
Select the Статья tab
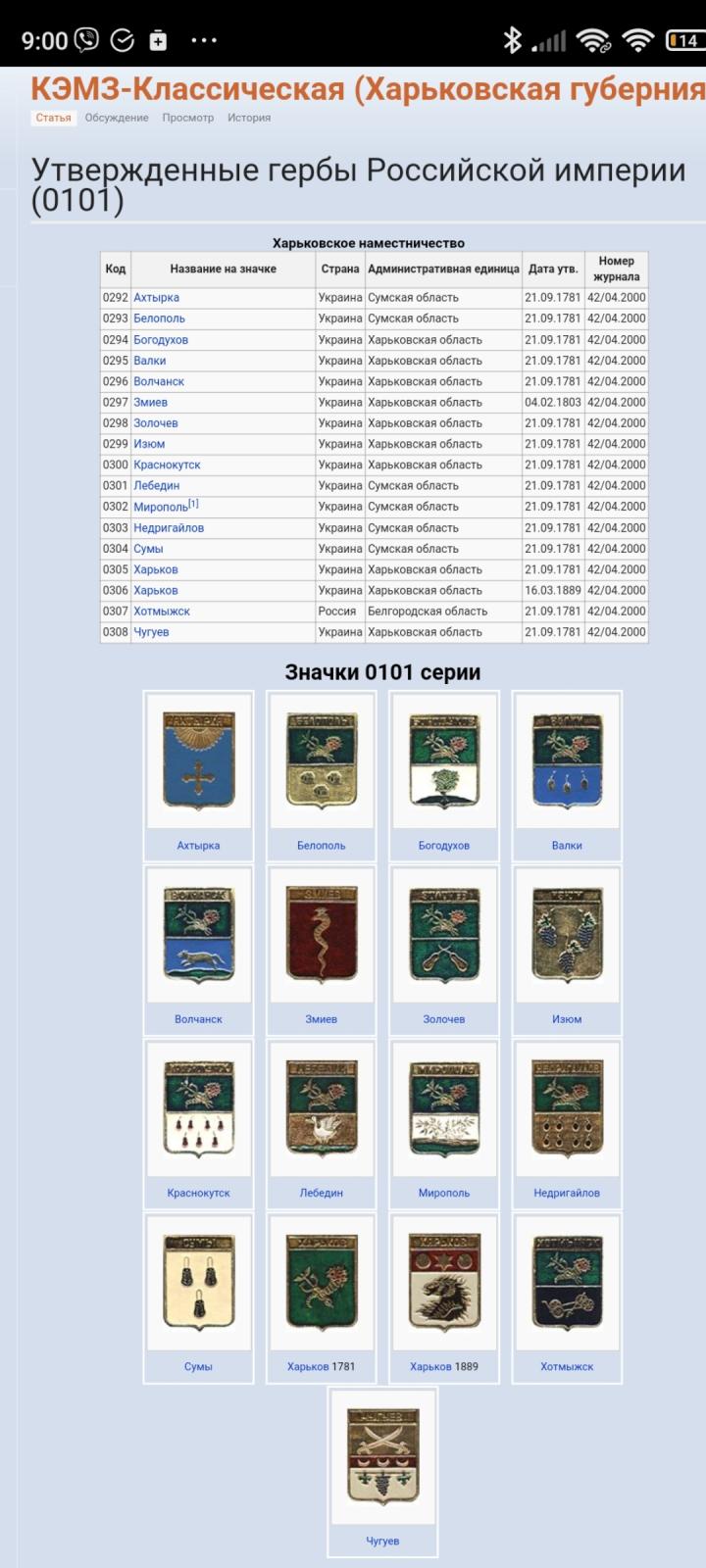tap(54, 118)
